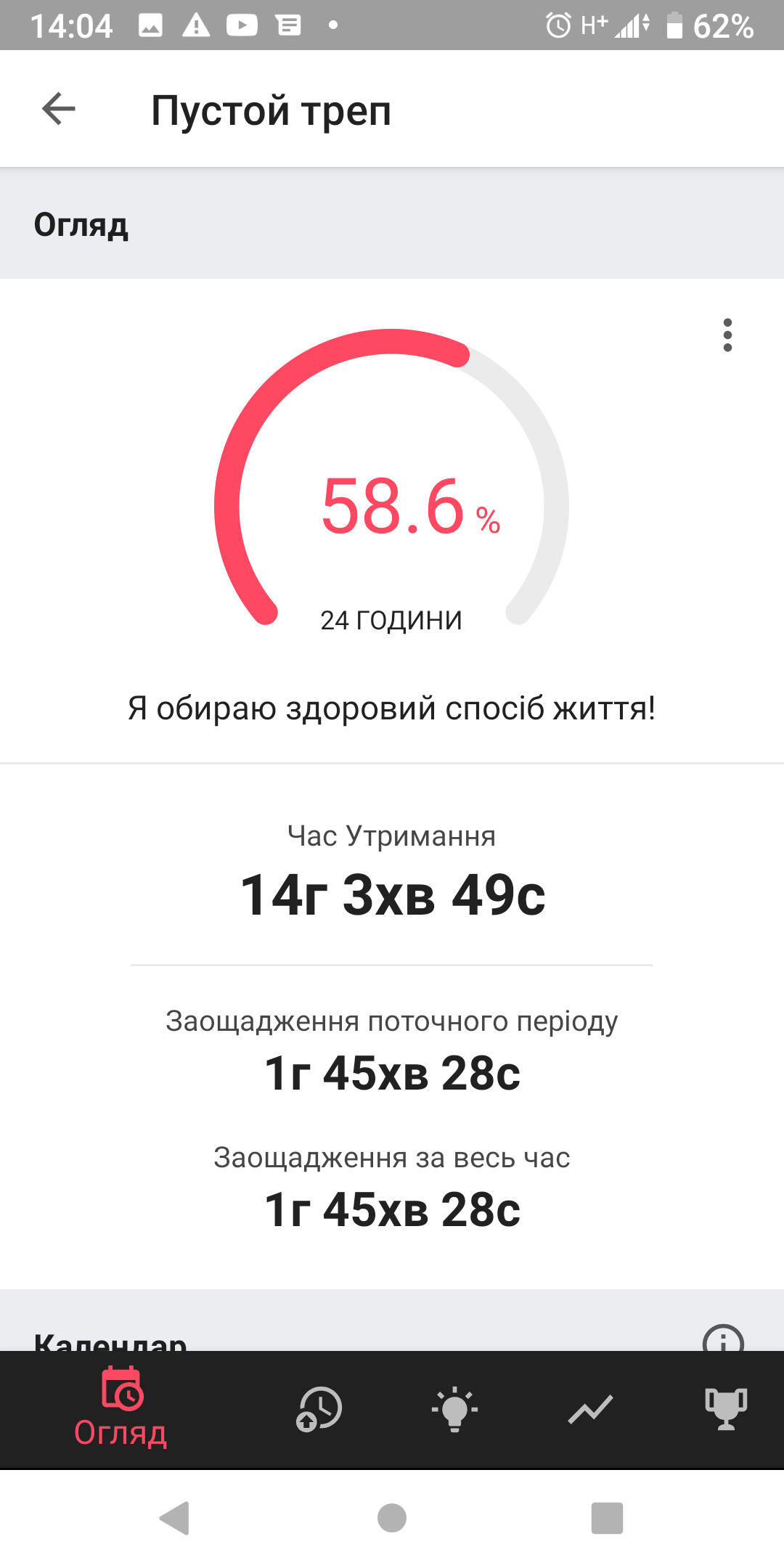Open recent apps with the square button

[x=607, y=1518]
